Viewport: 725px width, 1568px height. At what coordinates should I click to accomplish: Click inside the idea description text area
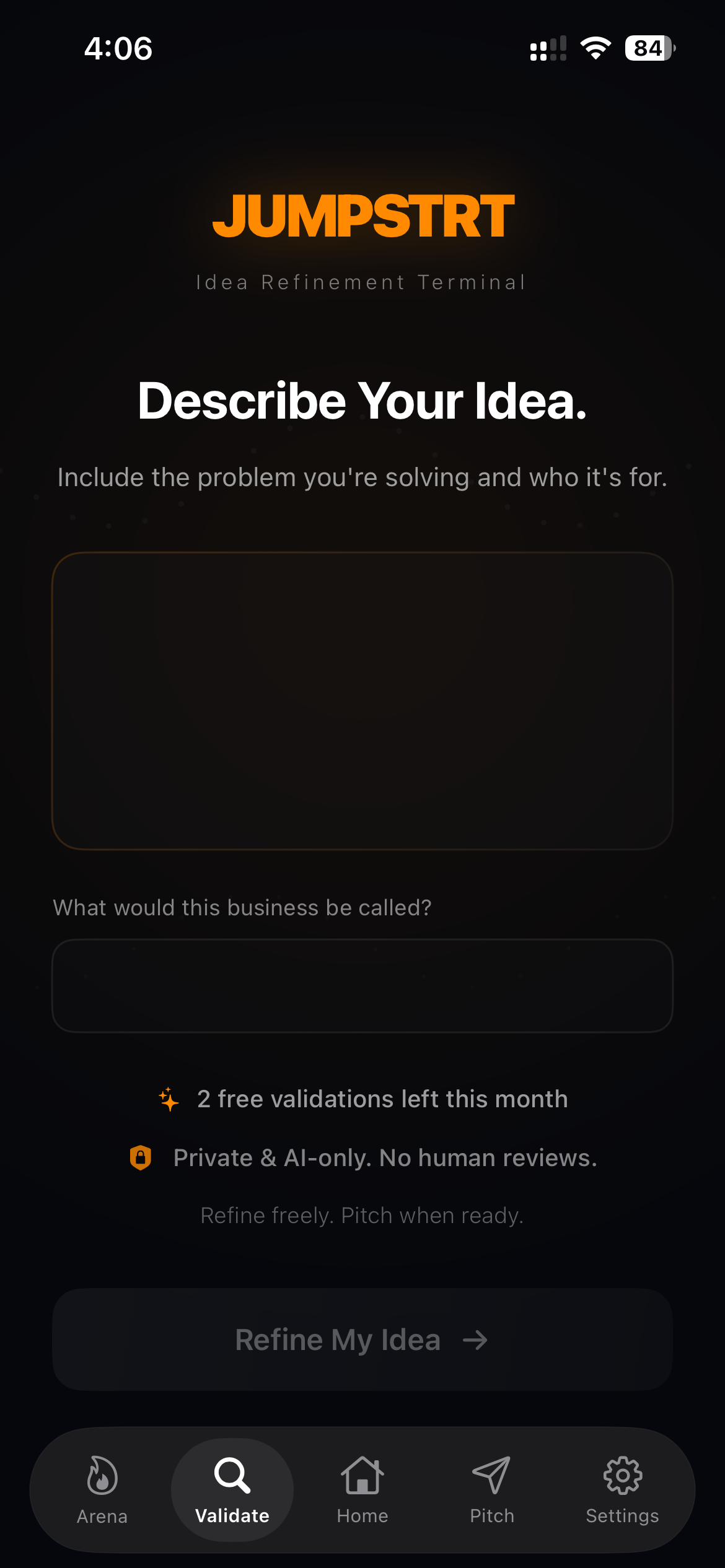click(x=362, y=700)
